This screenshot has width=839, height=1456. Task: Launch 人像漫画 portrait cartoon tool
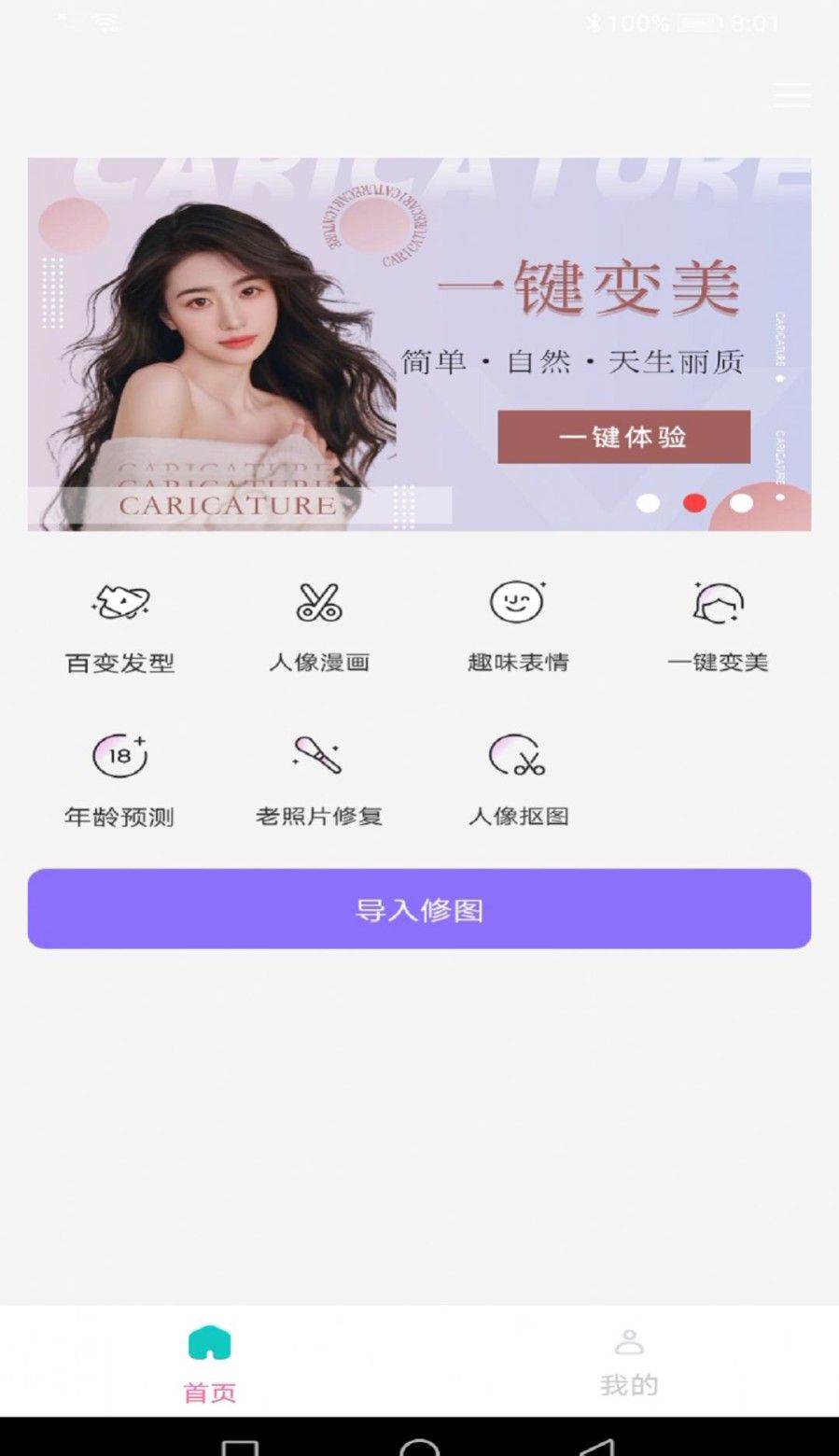319,625
